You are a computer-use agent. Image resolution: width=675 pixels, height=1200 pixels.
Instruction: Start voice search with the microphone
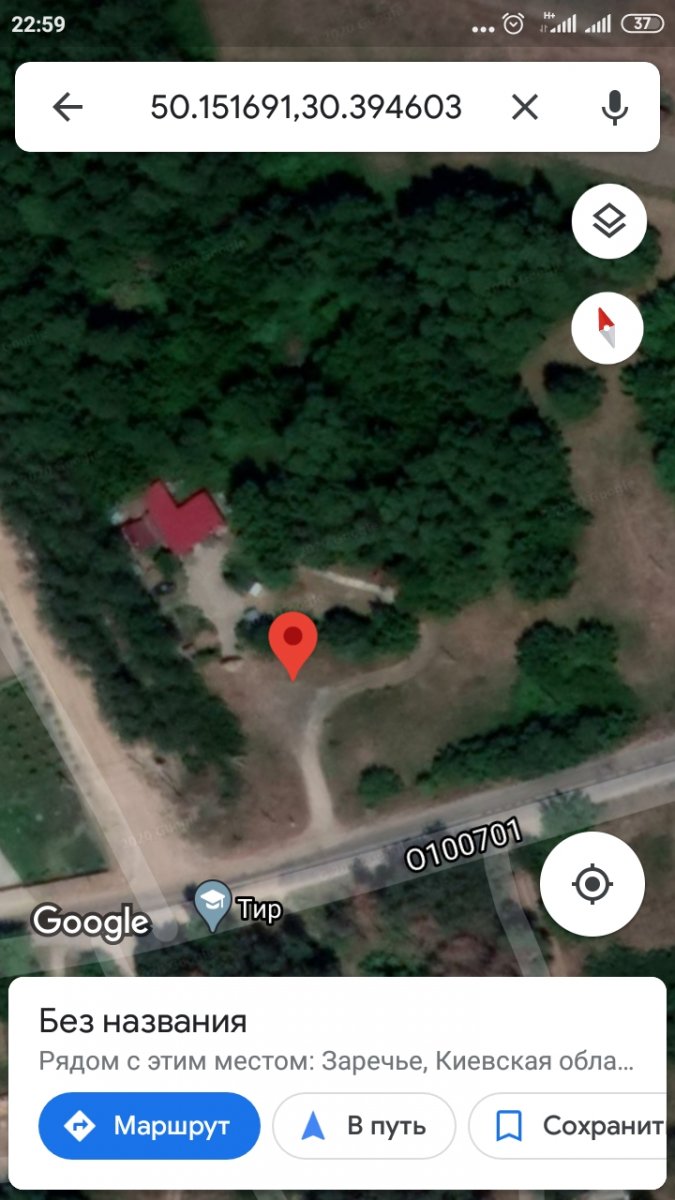614,107
